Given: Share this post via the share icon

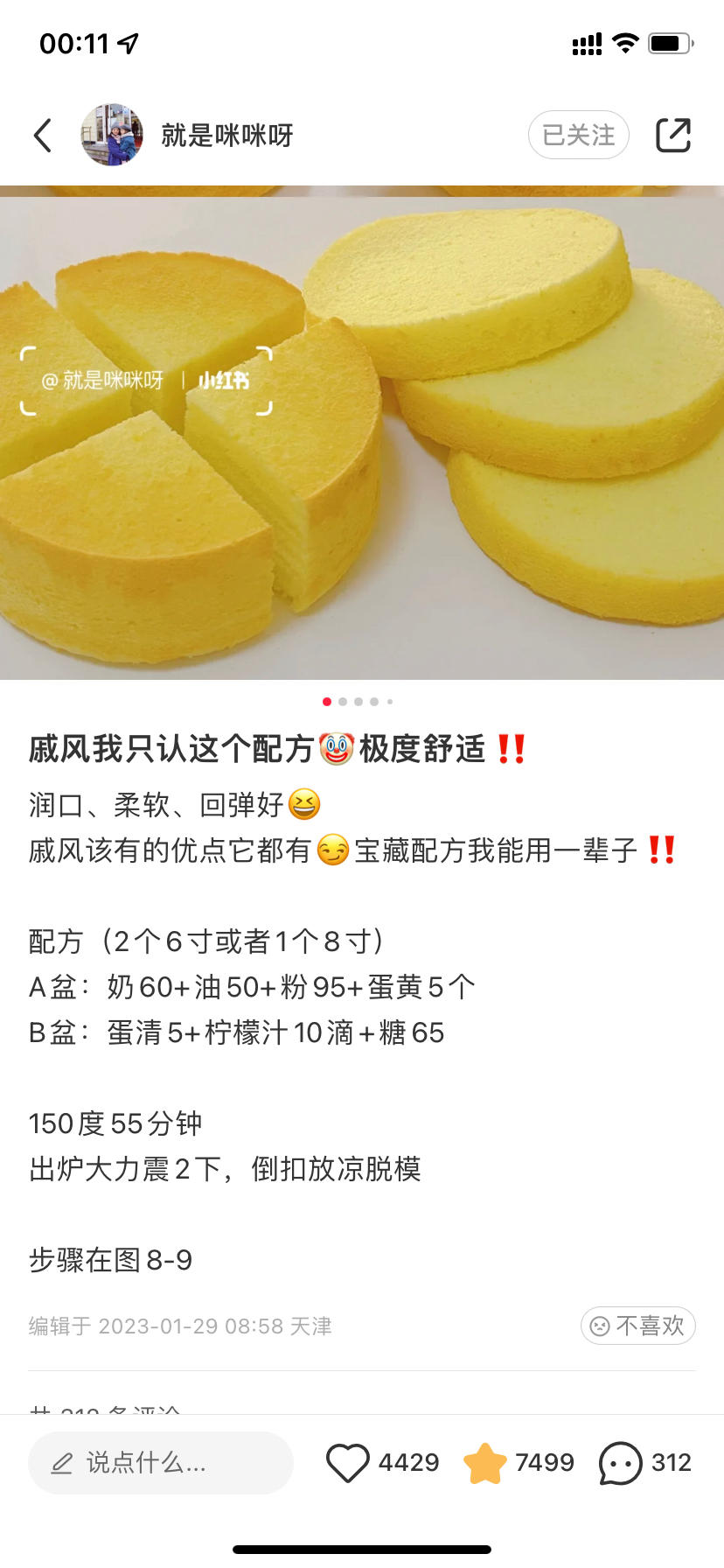Looking at the screenshot, I should 673,136.
